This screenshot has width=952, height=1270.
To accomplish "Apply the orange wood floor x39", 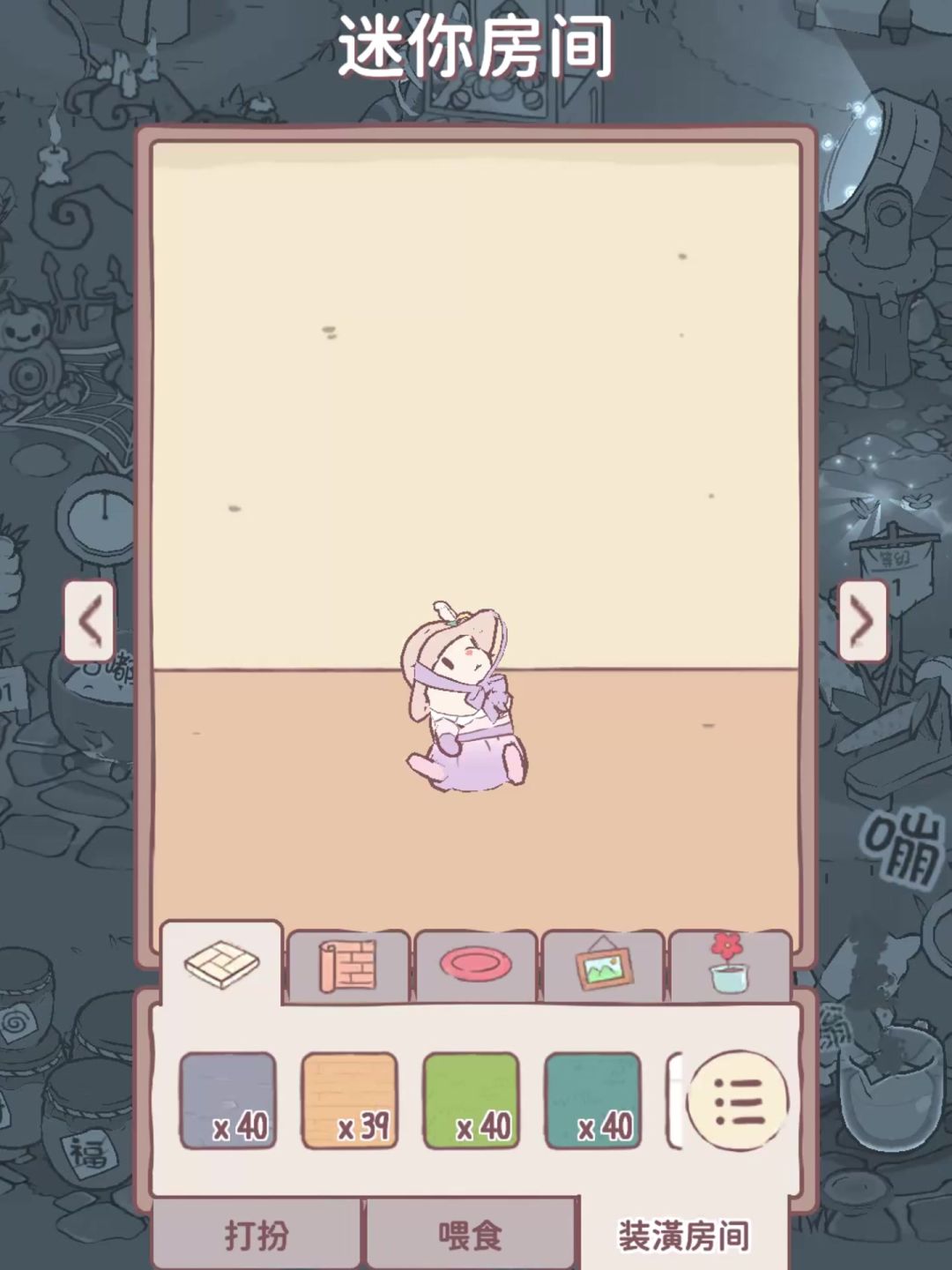I will (350, 1101).
